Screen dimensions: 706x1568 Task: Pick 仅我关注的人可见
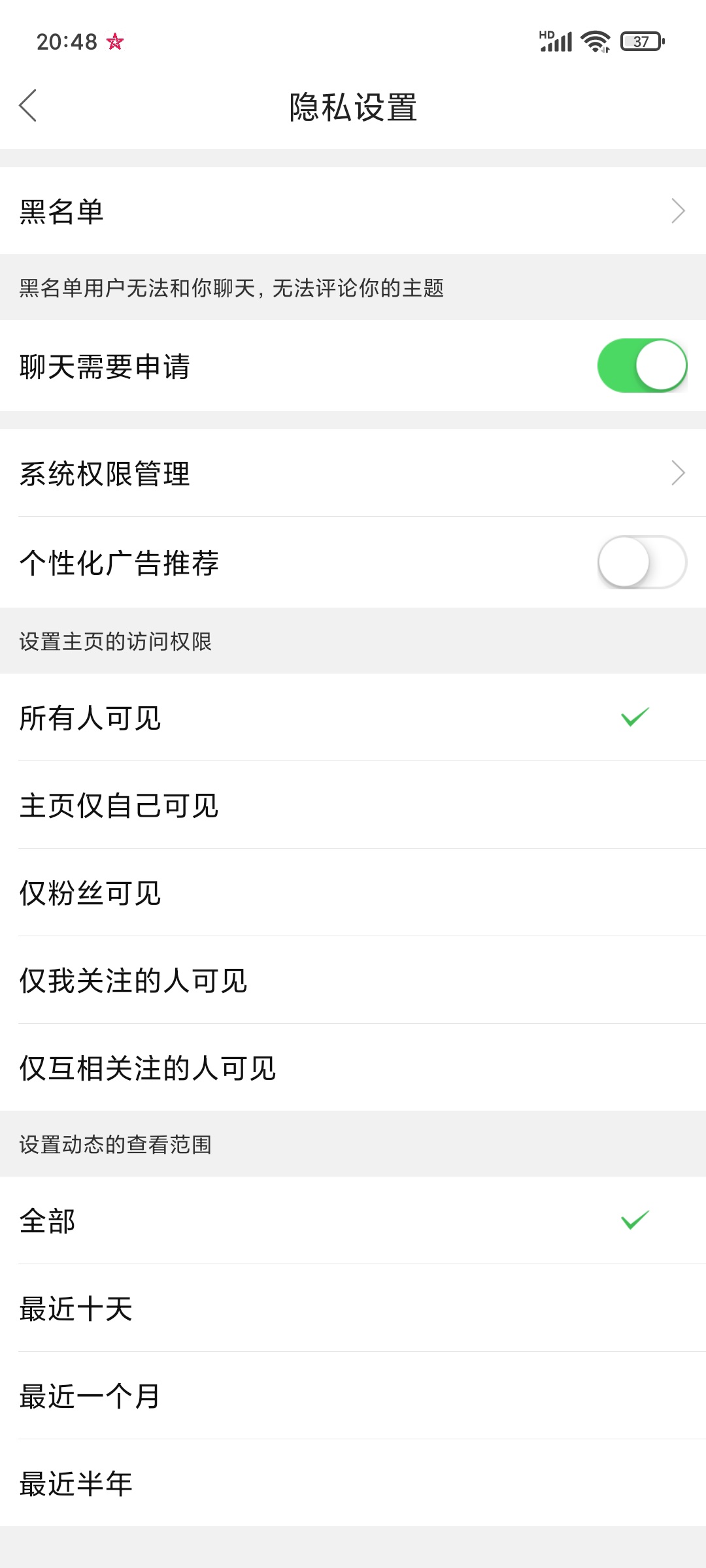pos(353,980)
